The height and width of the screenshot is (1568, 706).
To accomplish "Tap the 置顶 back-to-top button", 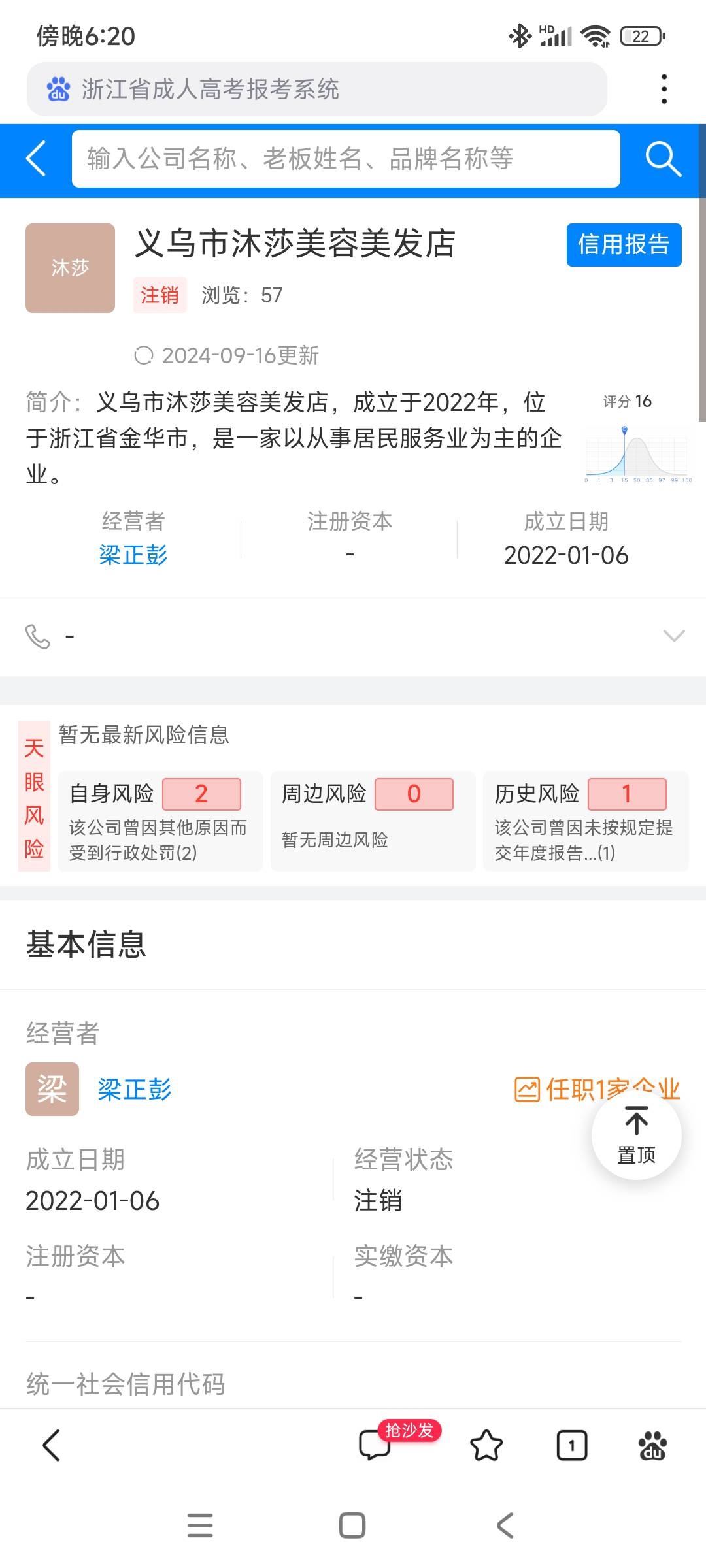I will 636,1135.
